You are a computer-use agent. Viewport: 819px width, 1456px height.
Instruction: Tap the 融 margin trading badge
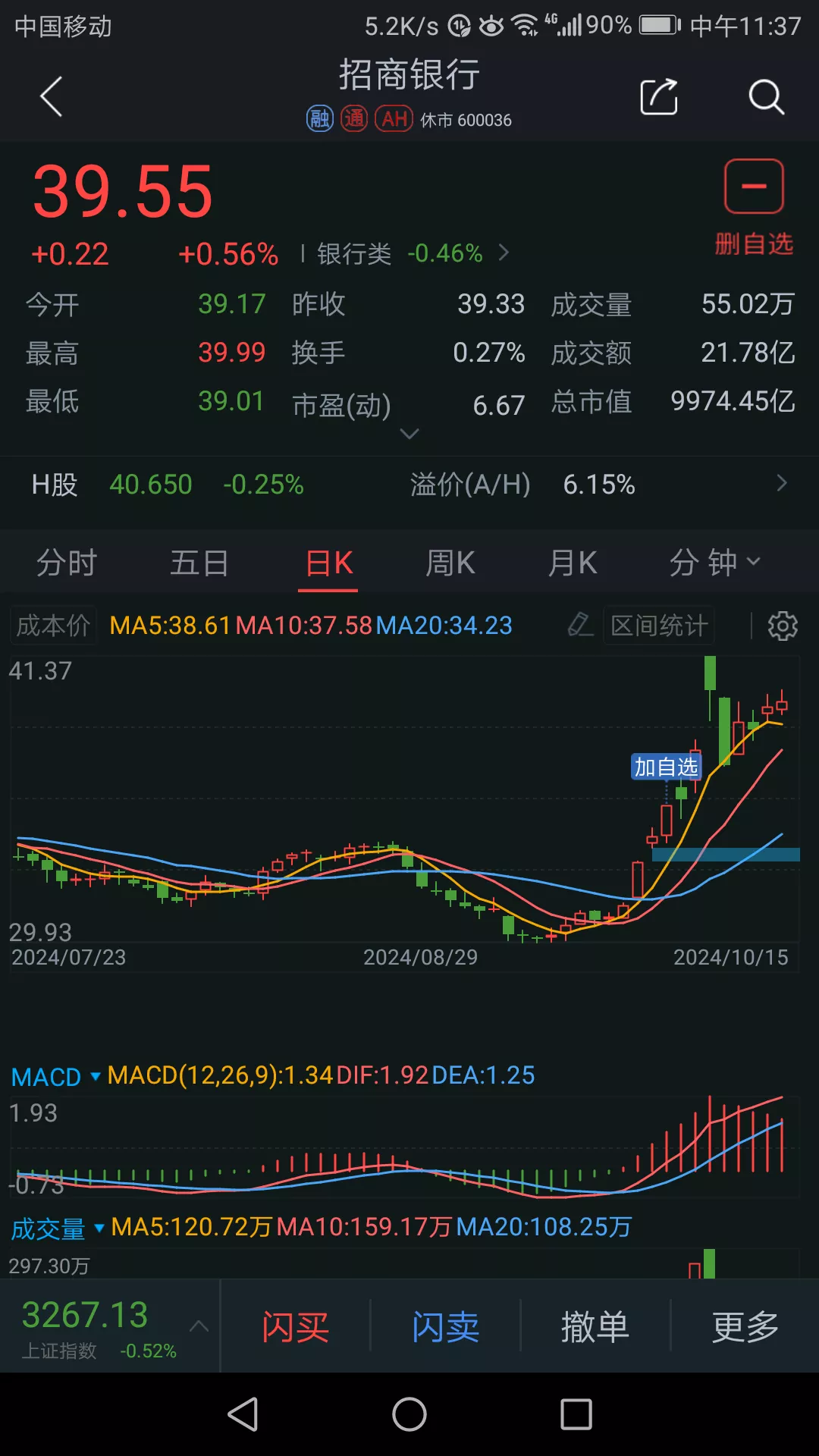pos(319,118)
